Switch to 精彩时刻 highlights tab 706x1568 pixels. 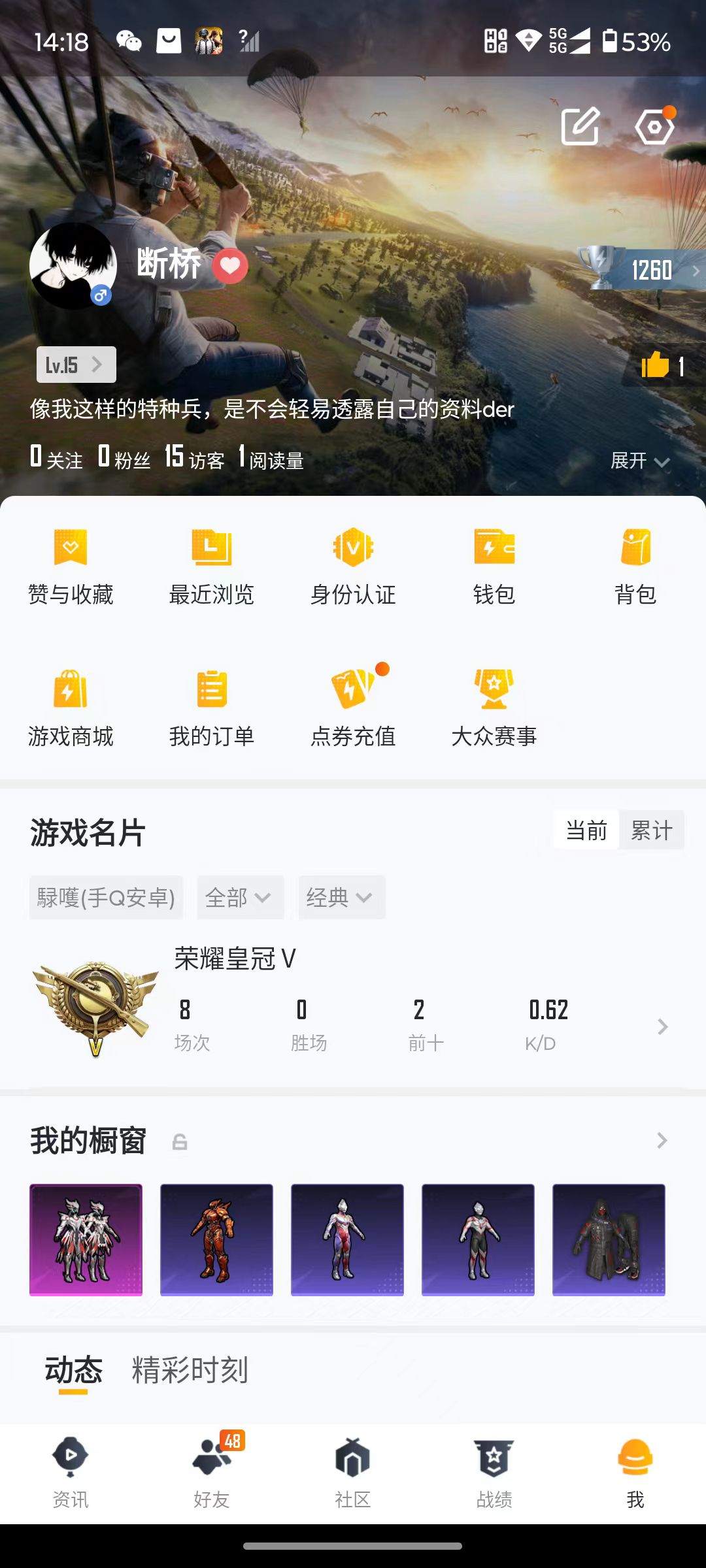tap(190, 1370)
